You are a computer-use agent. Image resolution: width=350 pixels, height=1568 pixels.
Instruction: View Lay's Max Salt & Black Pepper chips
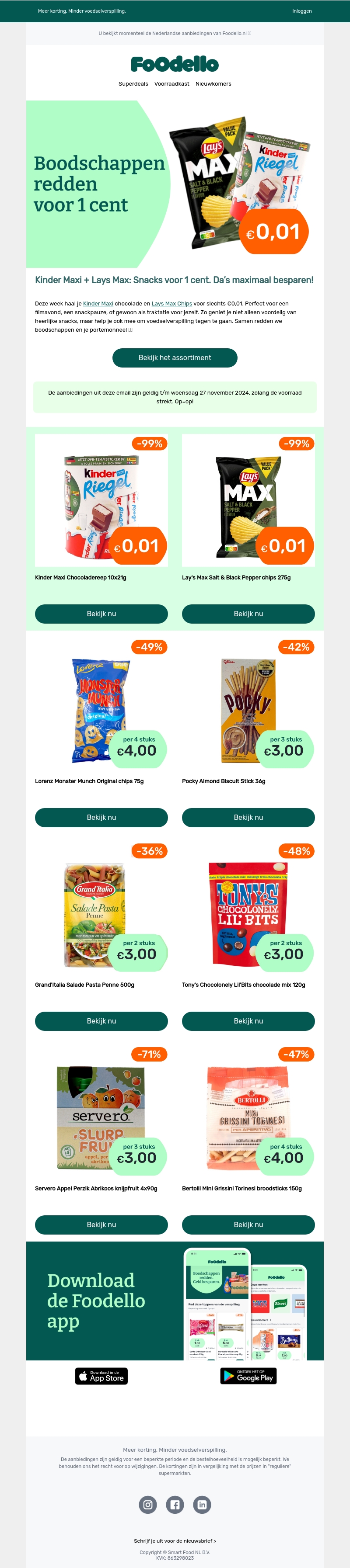tap(248, 614)
